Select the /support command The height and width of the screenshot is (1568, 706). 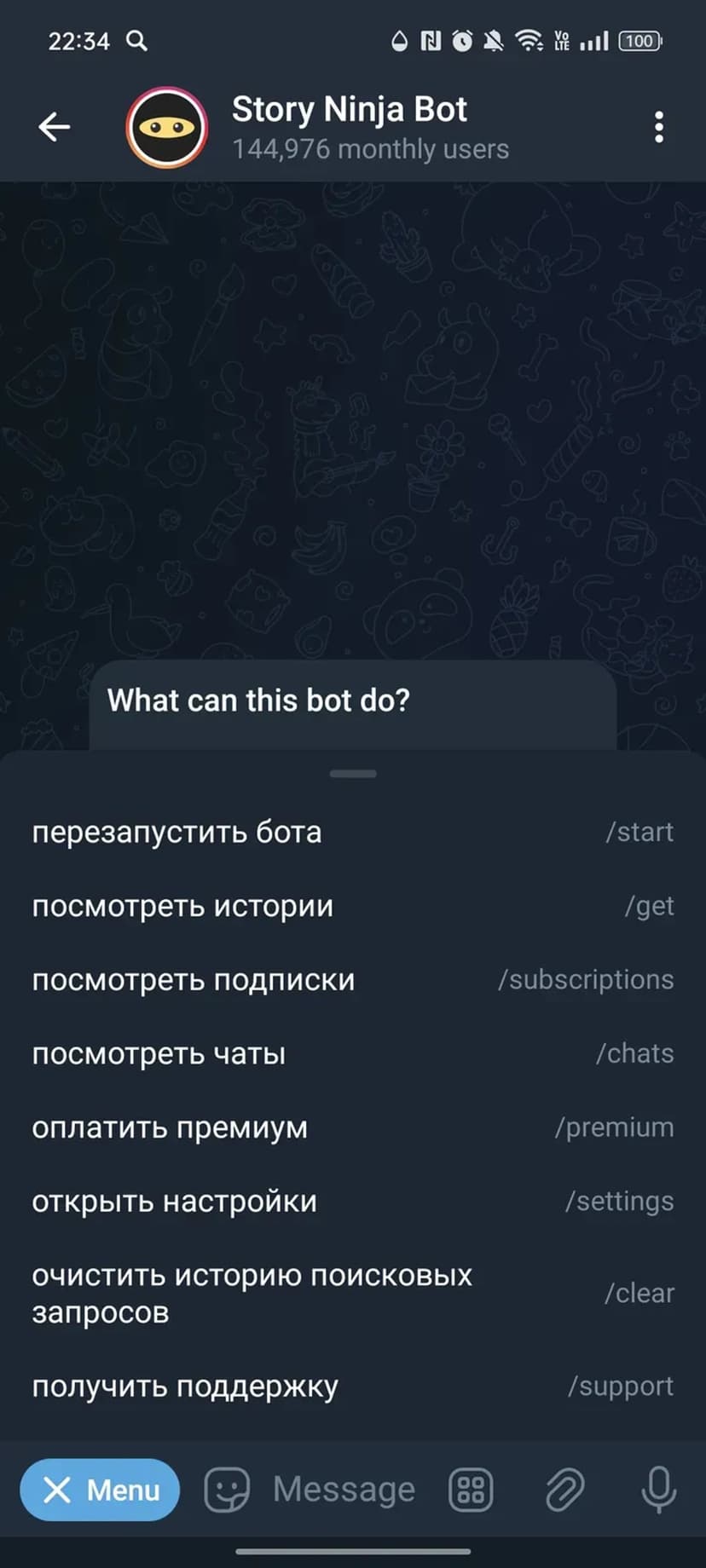coord(352,1386)
